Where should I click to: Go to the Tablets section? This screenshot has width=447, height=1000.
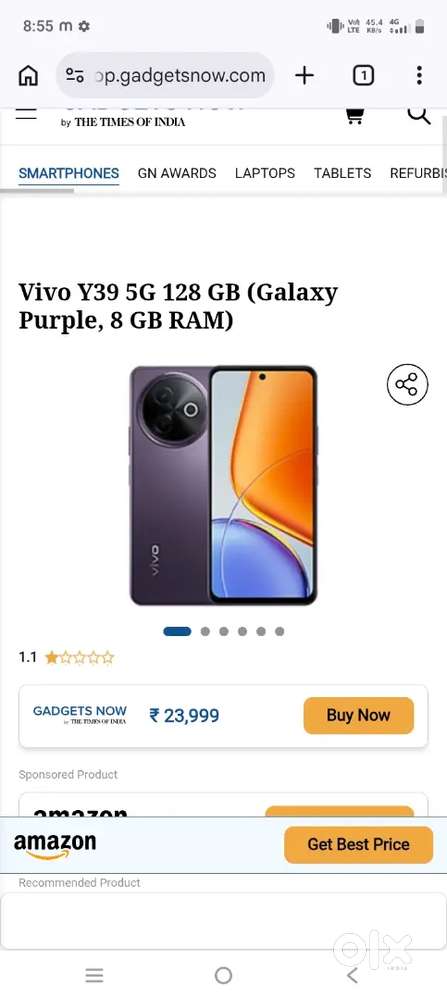point(342,173)
